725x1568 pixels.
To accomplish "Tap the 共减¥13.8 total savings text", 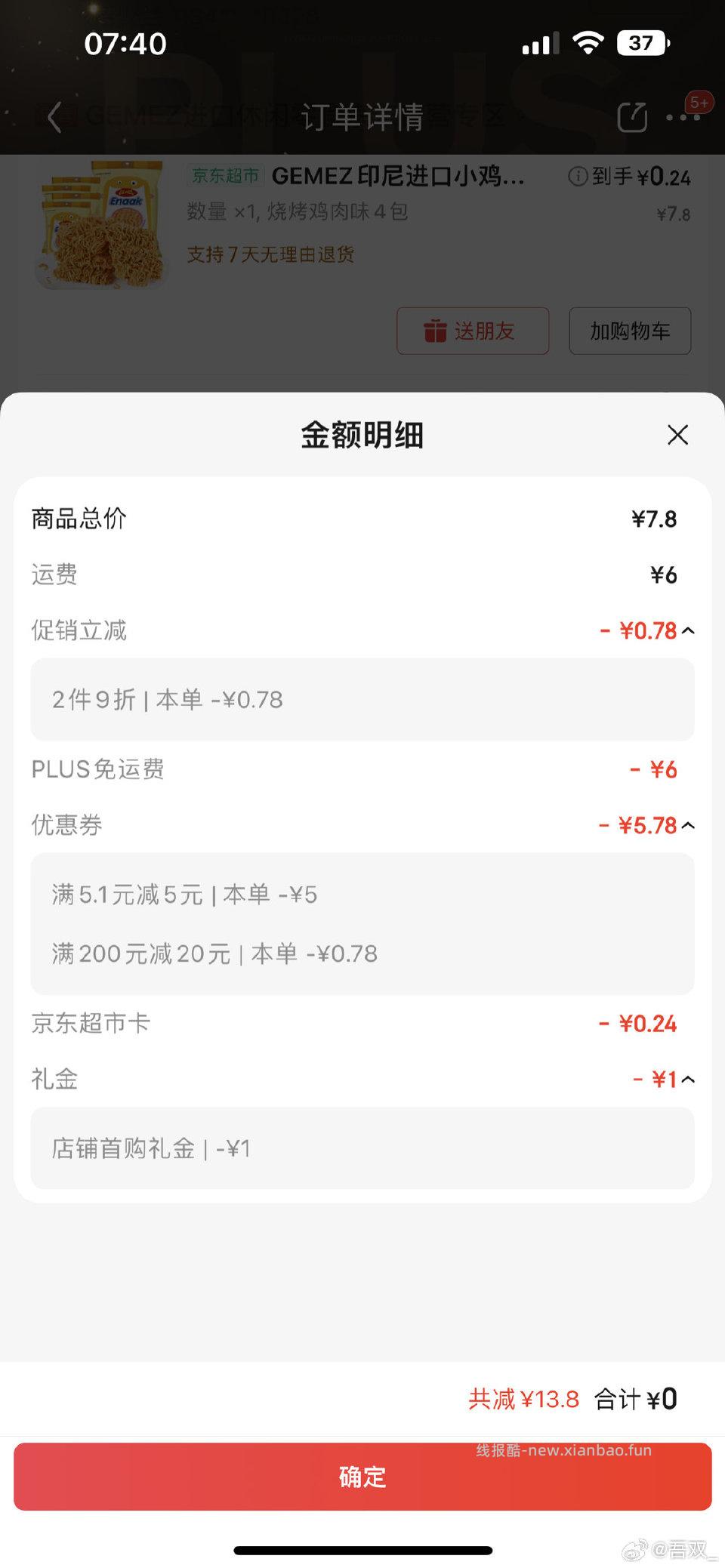I will [x=523, y=1399].
